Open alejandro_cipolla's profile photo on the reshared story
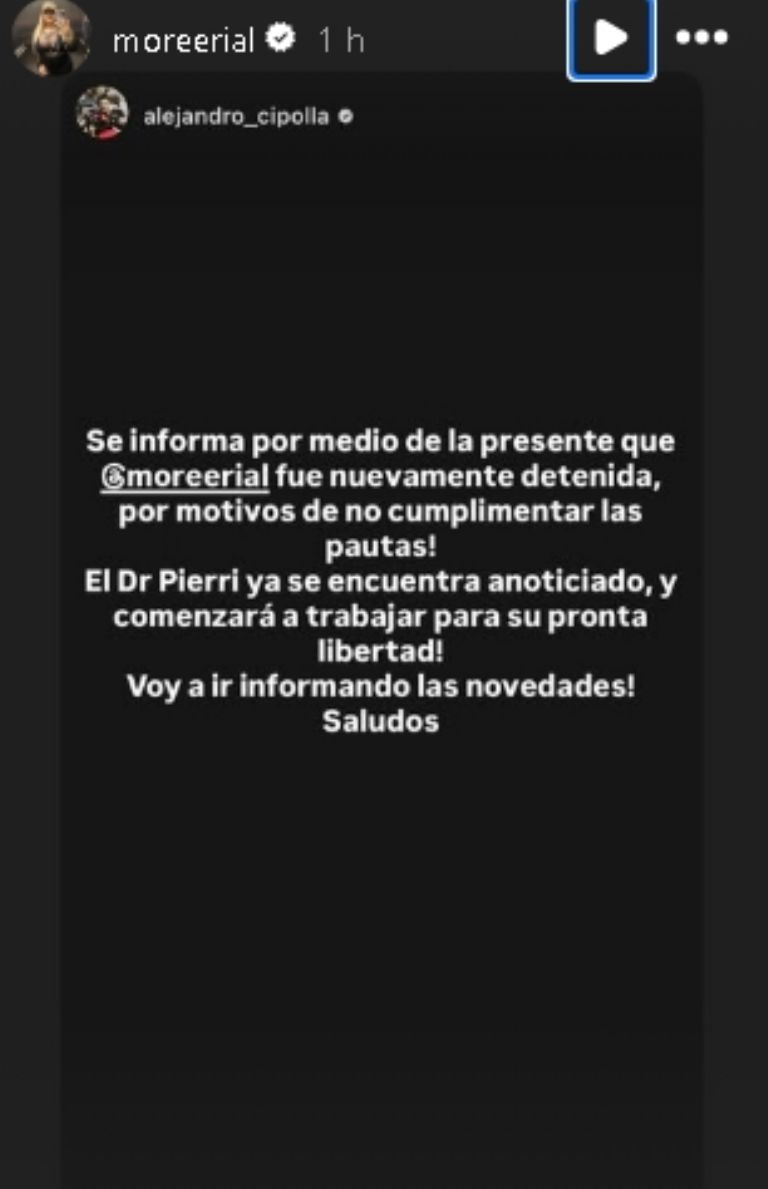 tap(102, 114)
